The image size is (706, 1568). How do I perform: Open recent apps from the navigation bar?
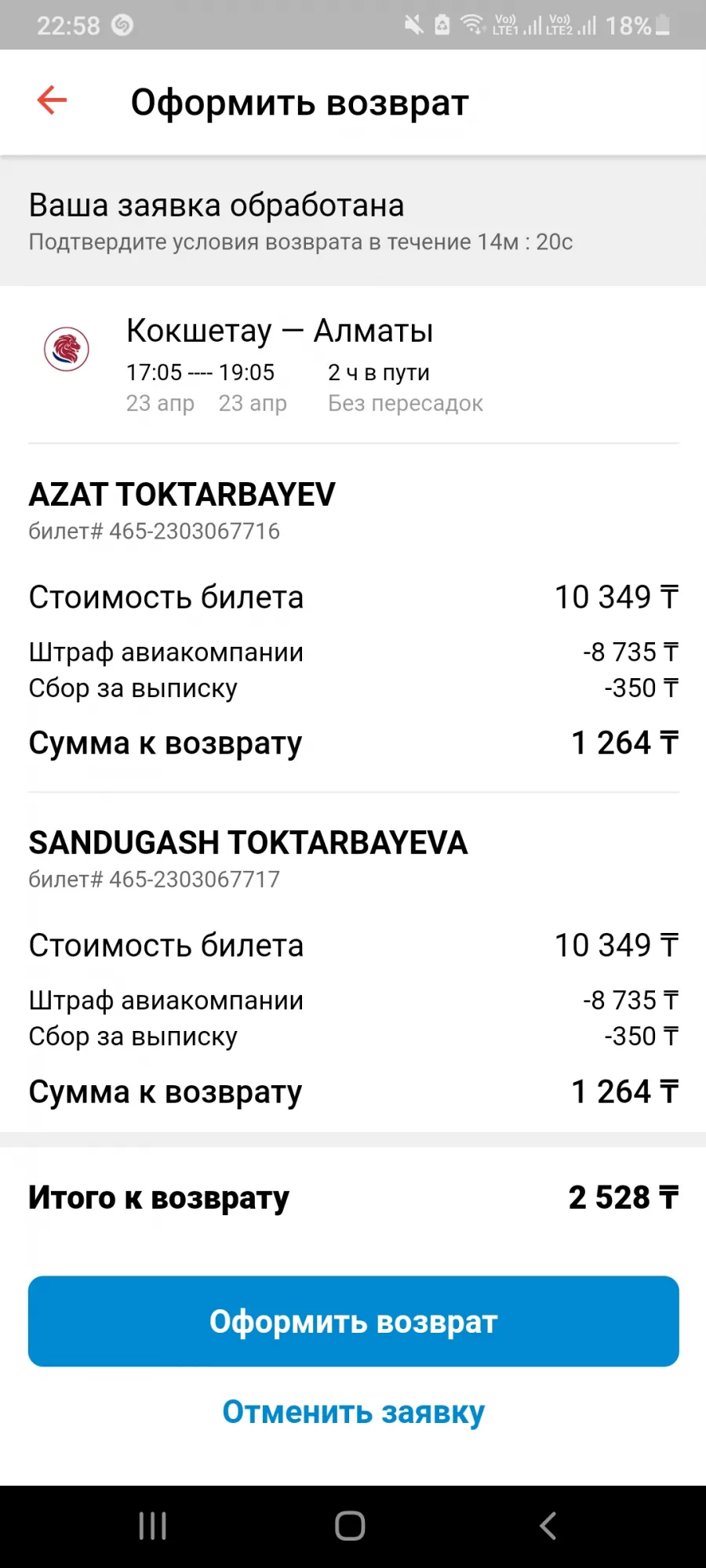152,1526
